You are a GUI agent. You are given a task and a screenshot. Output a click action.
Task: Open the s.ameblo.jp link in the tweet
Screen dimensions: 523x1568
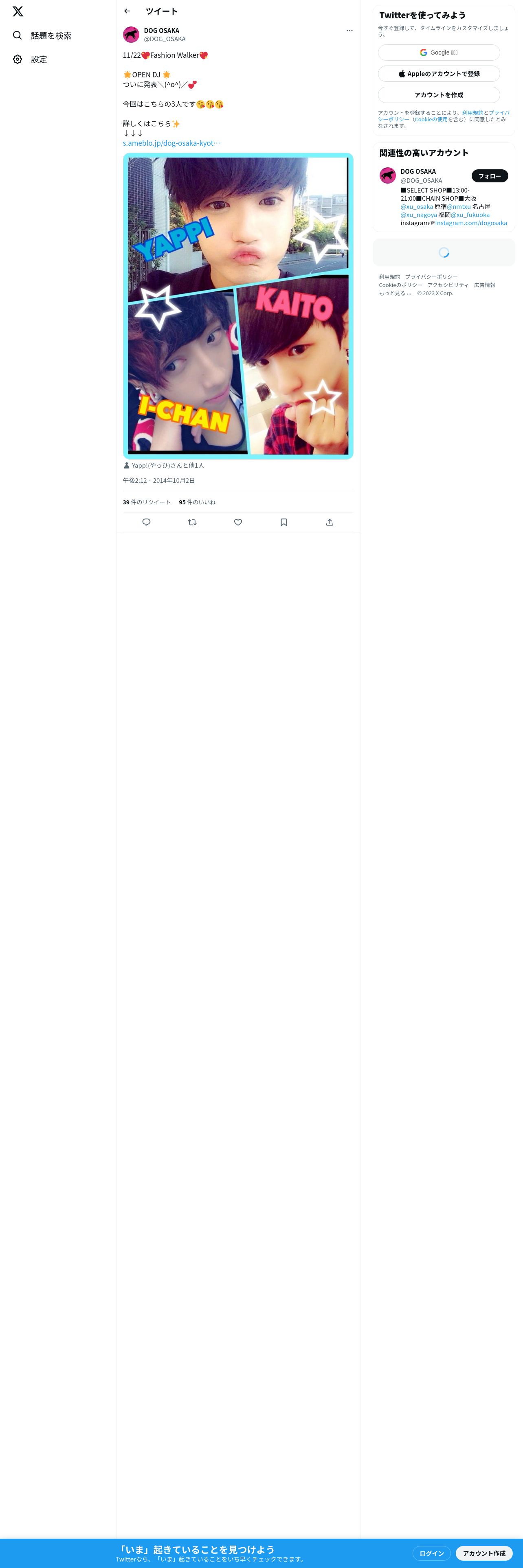172,143
